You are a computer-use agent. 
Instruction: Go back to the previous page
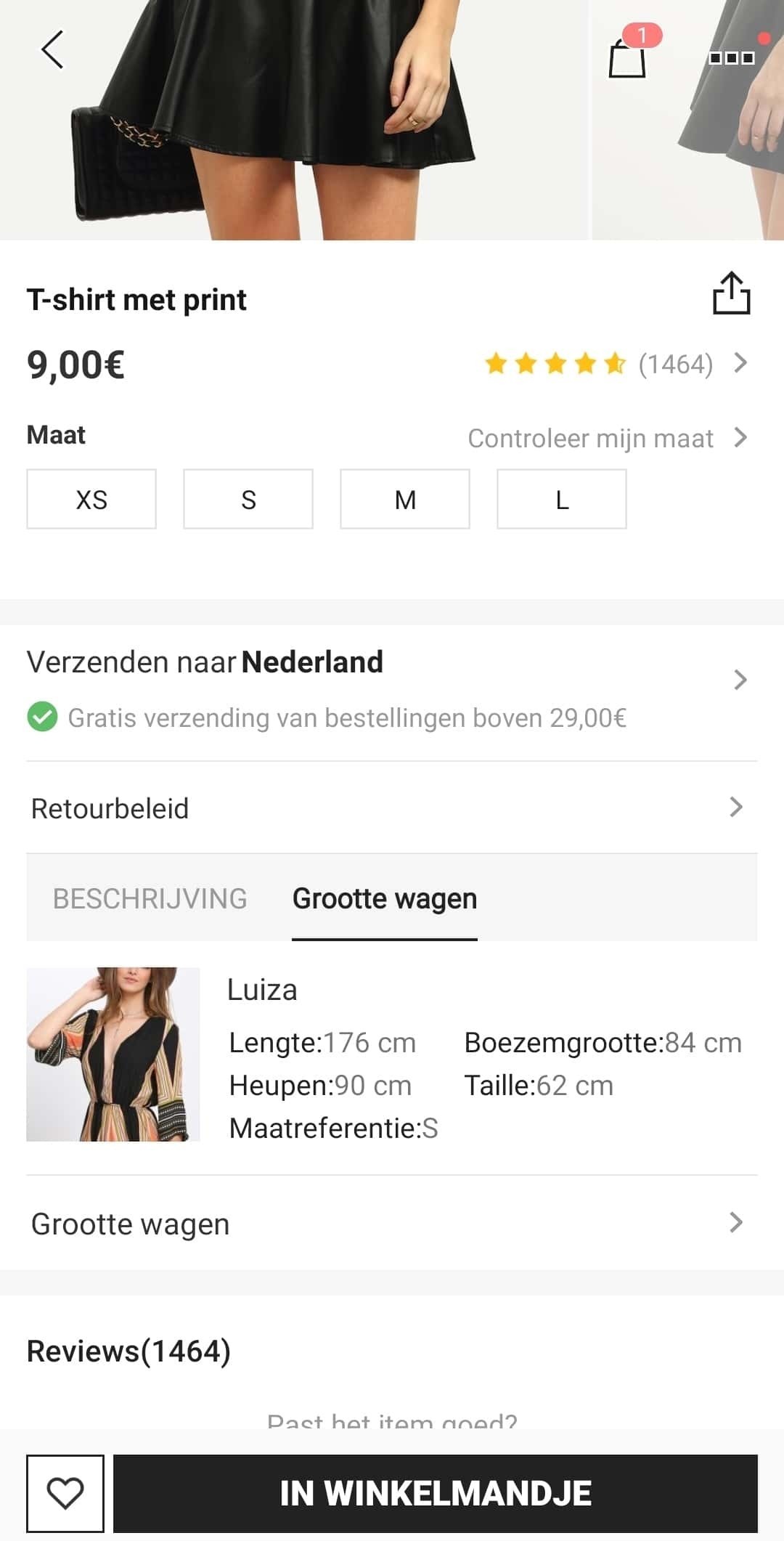point(52,49)
